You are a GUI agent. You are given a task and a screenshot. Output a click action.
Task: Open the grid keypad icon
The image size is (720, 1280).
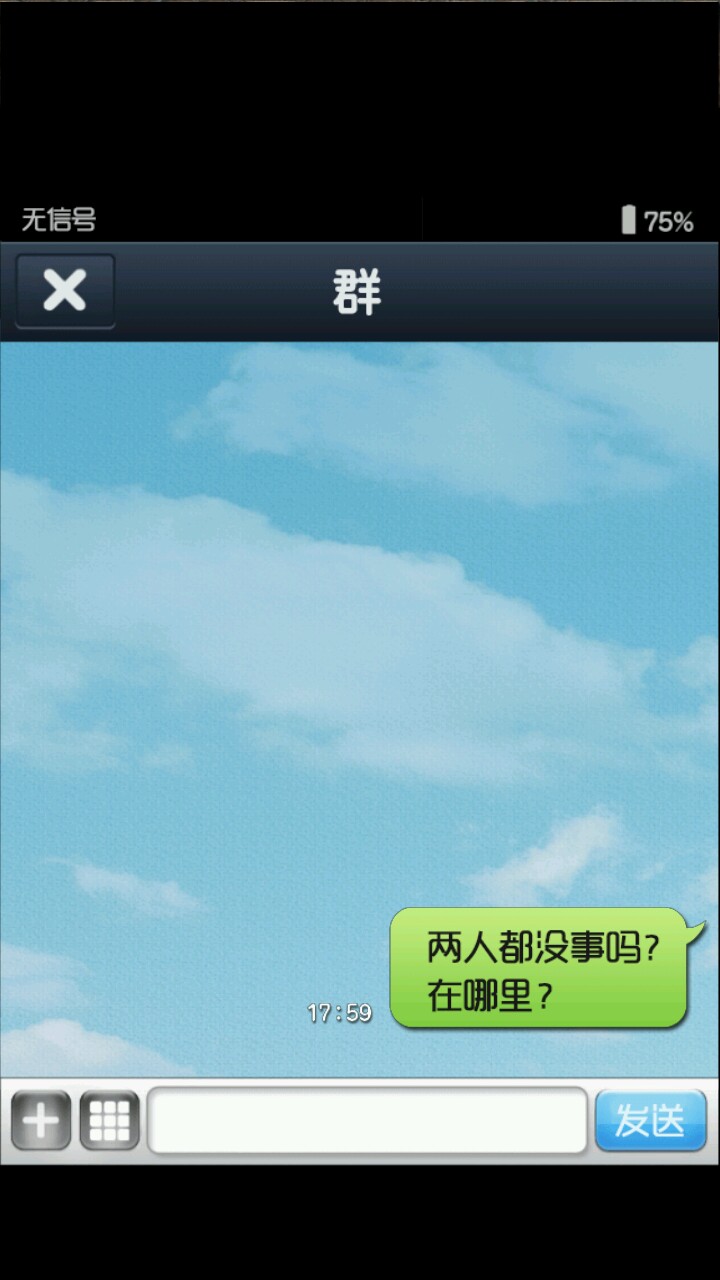click(109, 1120)
